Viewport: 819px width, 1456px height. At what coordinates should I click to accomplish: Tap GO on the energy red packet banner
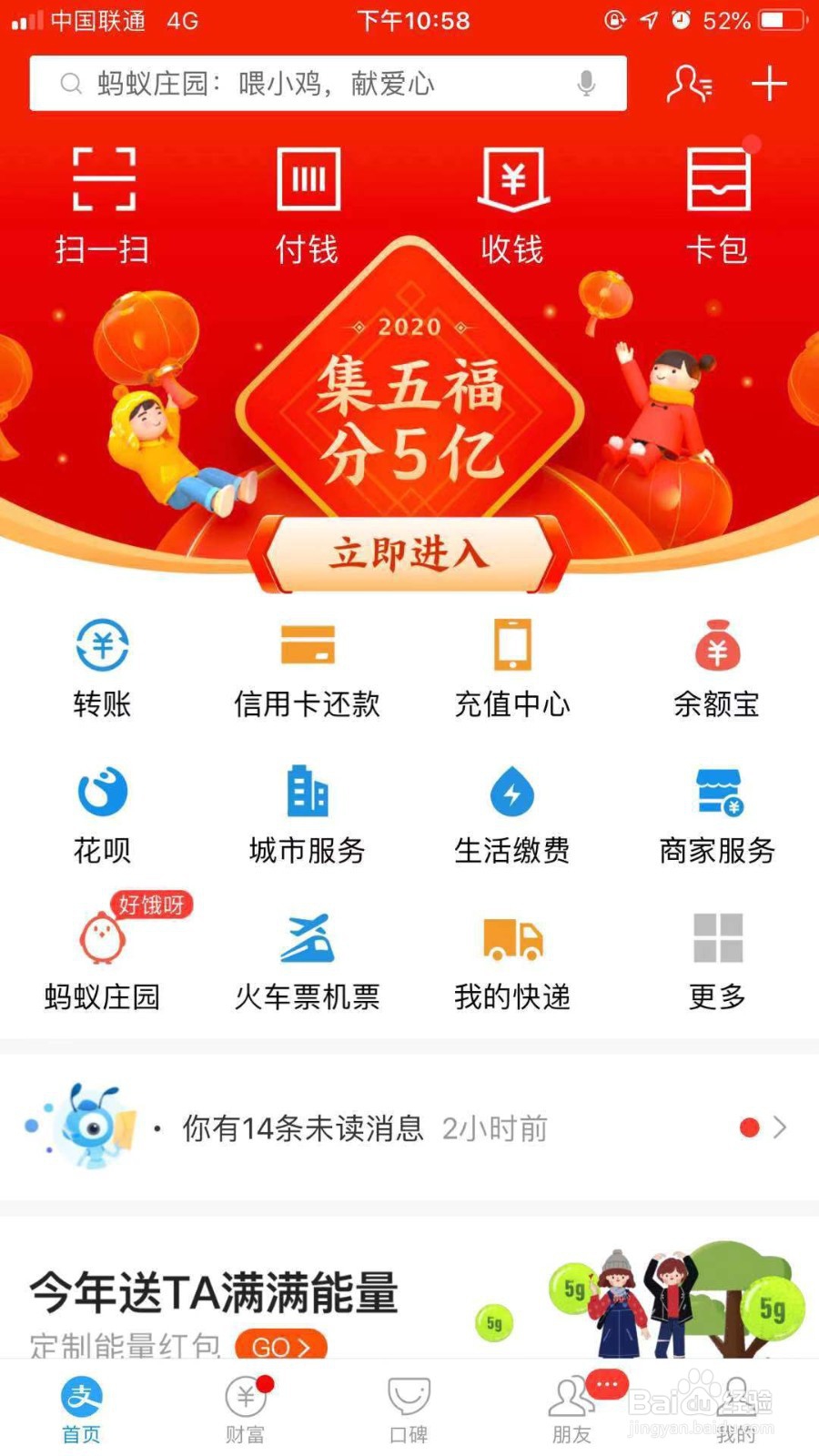click(280, 1347)
